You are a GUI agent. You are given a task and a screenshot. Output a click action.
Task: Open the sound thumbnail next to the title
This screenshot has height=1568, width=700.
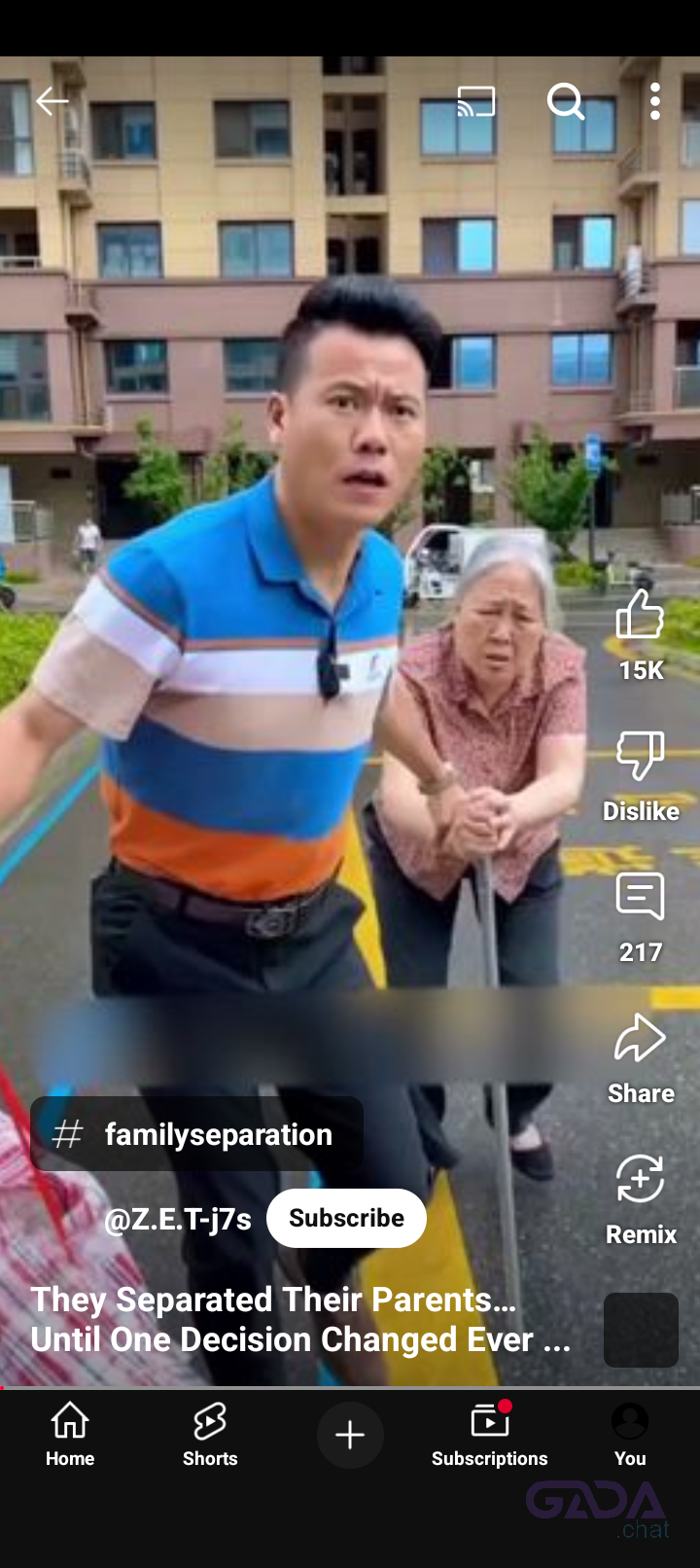click(x=641, y=1330)
